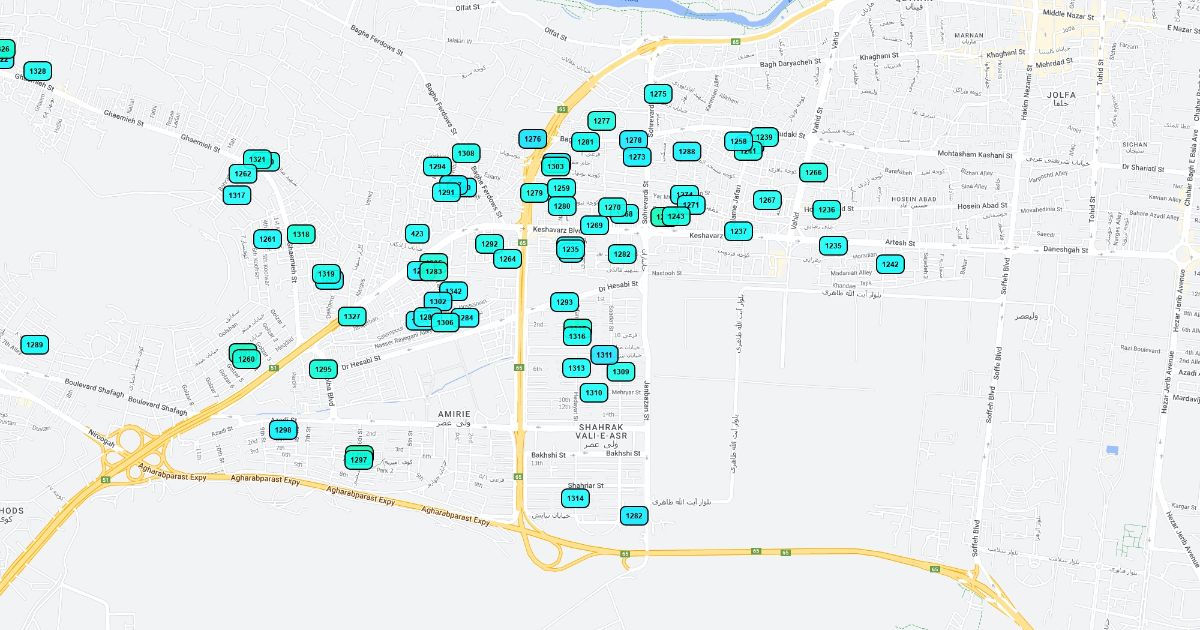Open the 423 map pin
Image resolution: width=1200 pixels, height=630 pixels.
[x=417, y=234]
